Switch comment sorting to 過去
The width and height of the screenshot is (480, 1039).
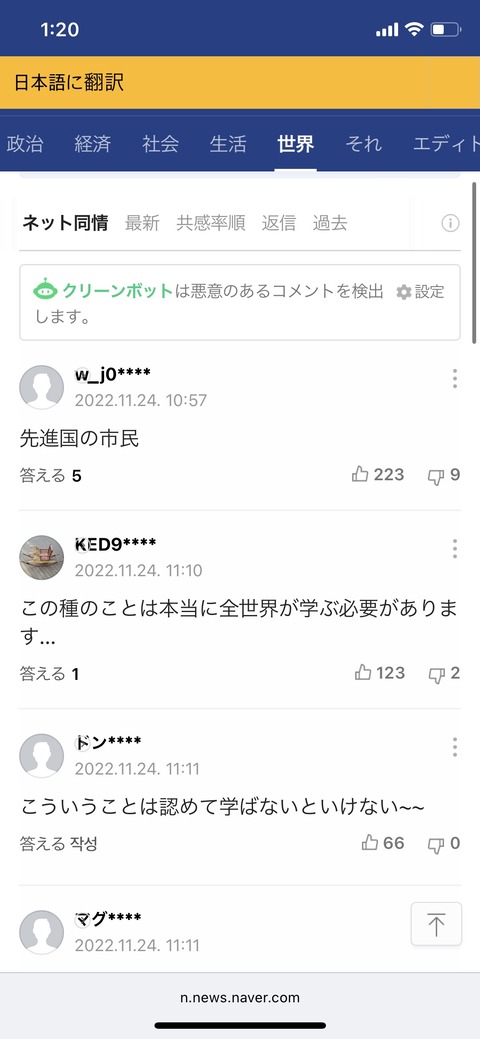330,223
